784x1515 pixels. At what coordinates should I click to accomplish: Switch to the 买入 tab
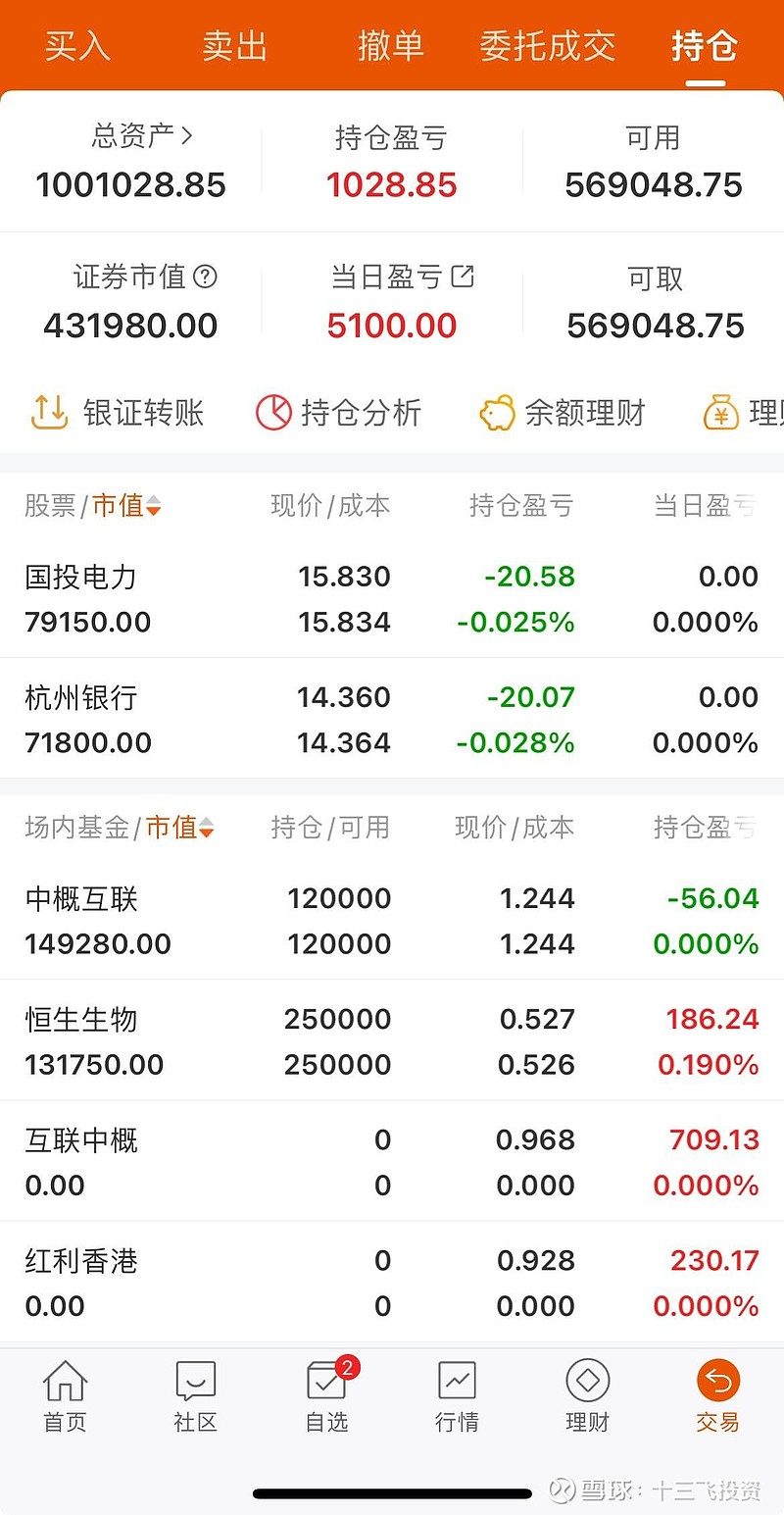coord(76,46)
